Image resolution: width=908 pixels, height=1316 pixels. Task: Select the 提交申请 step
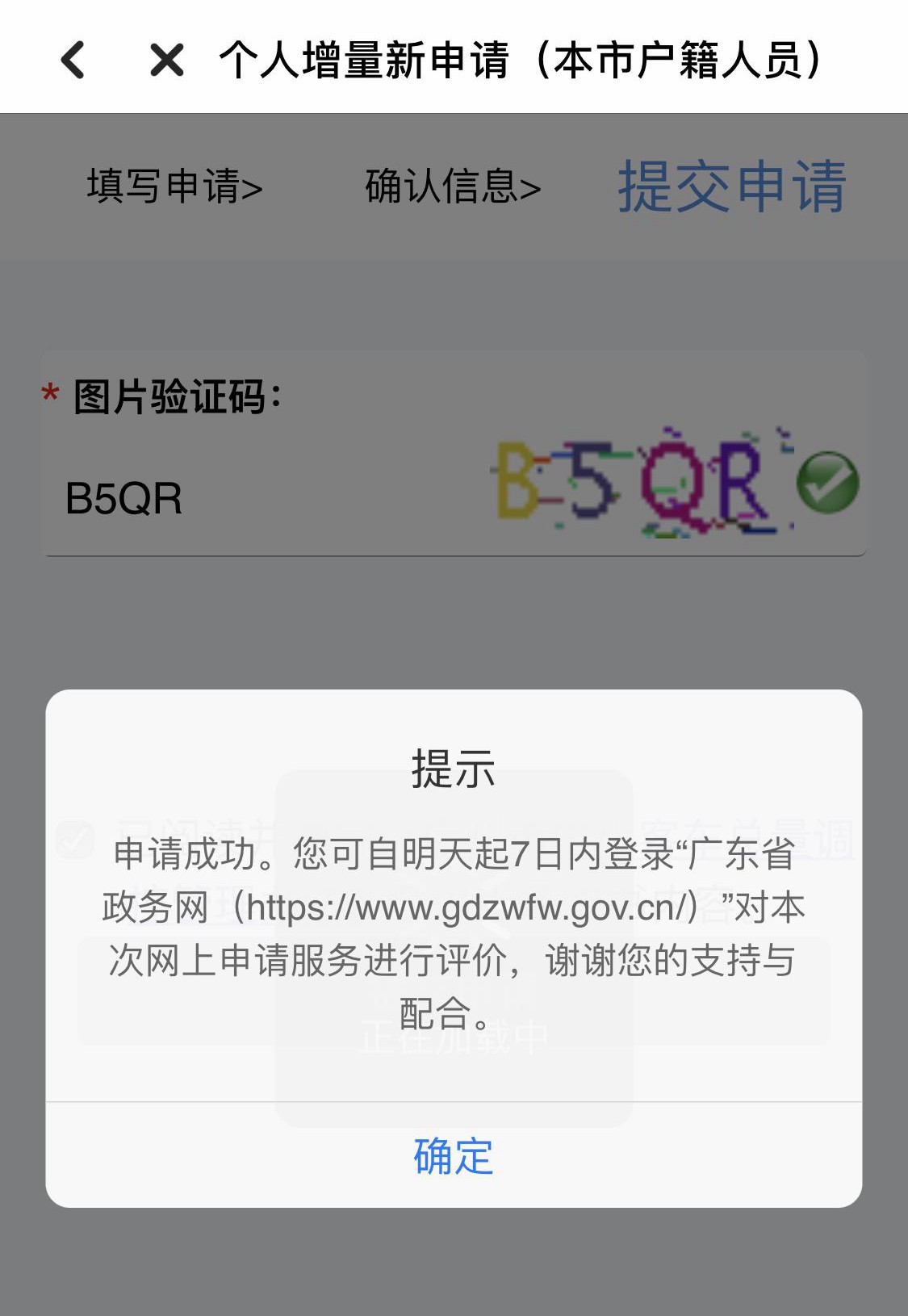pos(731,187)
